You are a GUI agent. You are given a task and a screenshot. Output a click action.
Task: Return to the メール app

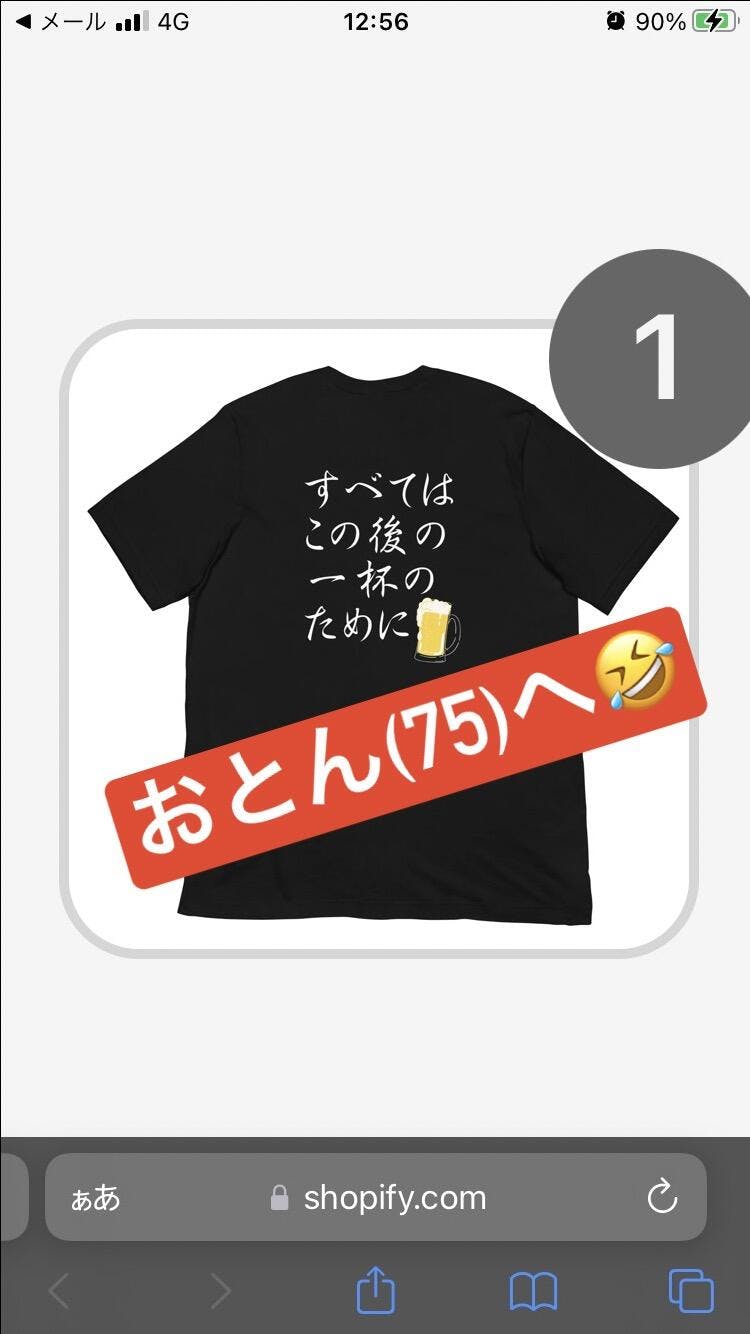pyautogui.click(x=60, y=21)
